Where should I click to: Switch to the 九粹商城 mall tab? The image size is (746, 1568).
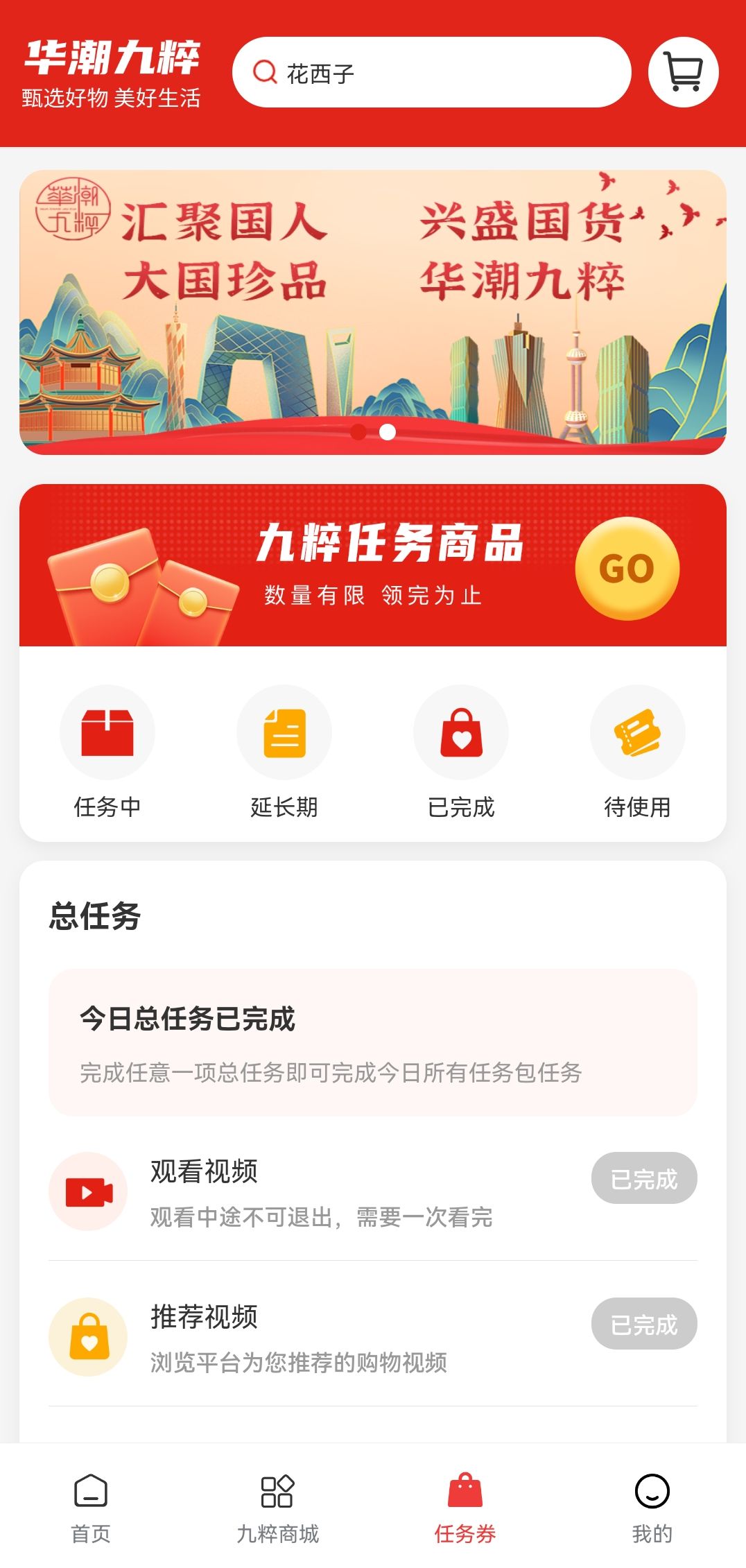point(279,1505)
